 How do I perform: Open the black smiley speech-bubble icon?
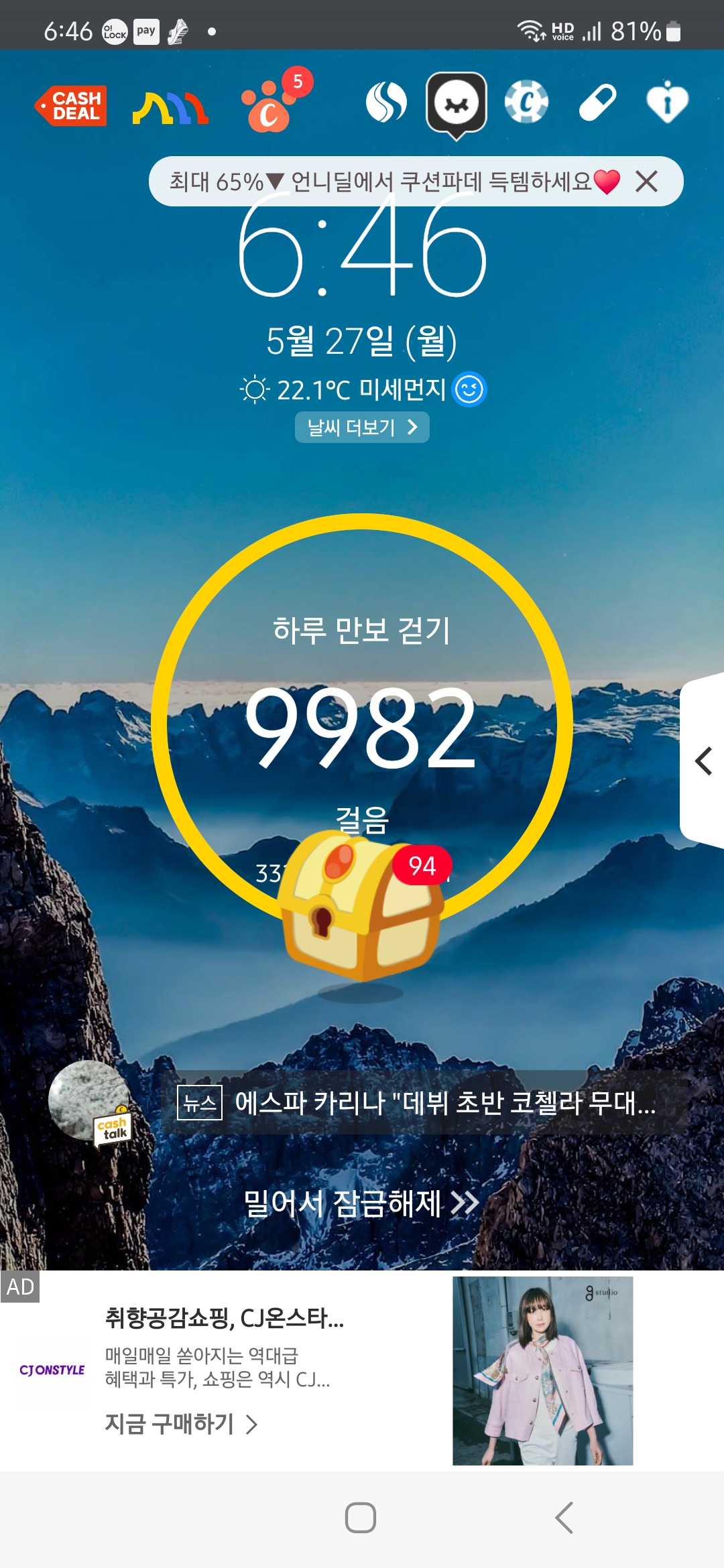[457, 104]
